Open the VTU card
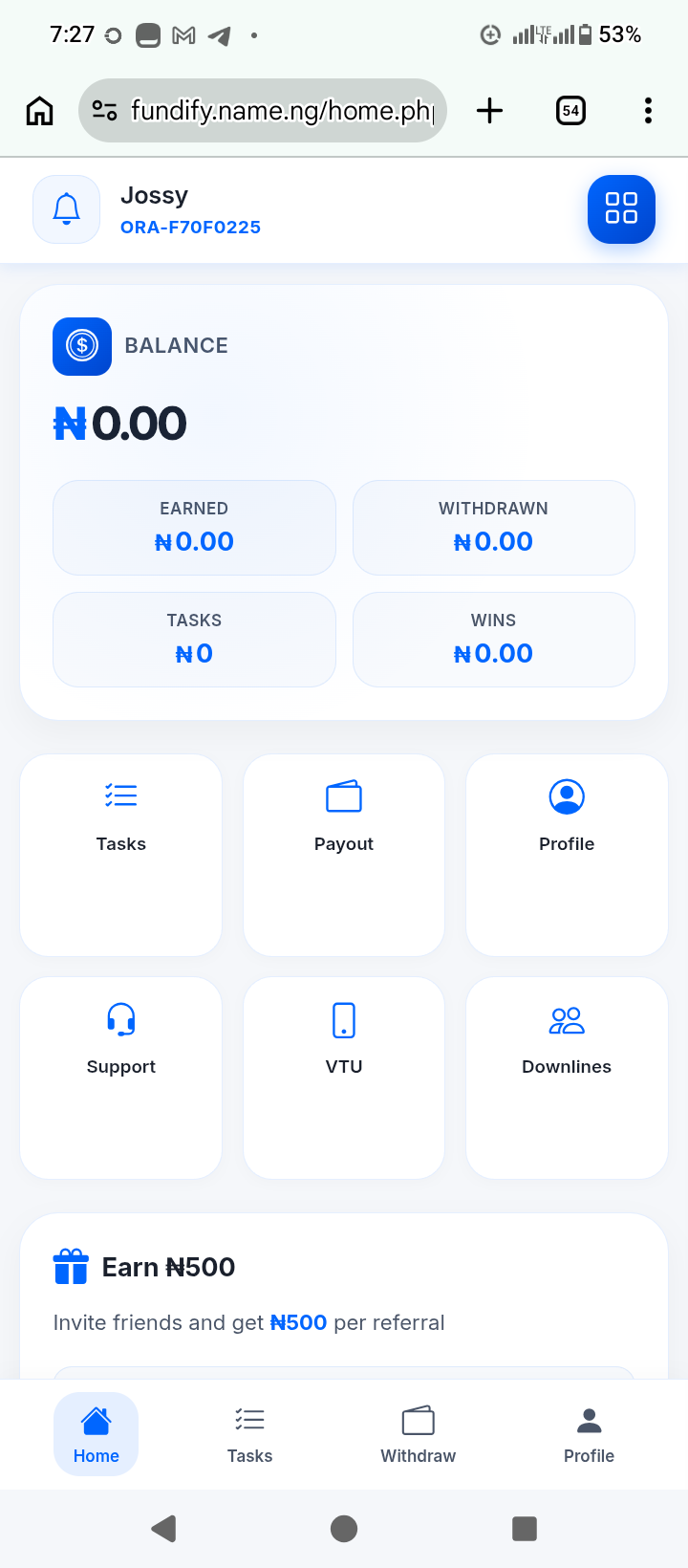Image resolution: width=688 pixels, height=1568 pixels. pyautogui.click(x=344, y=1078)
